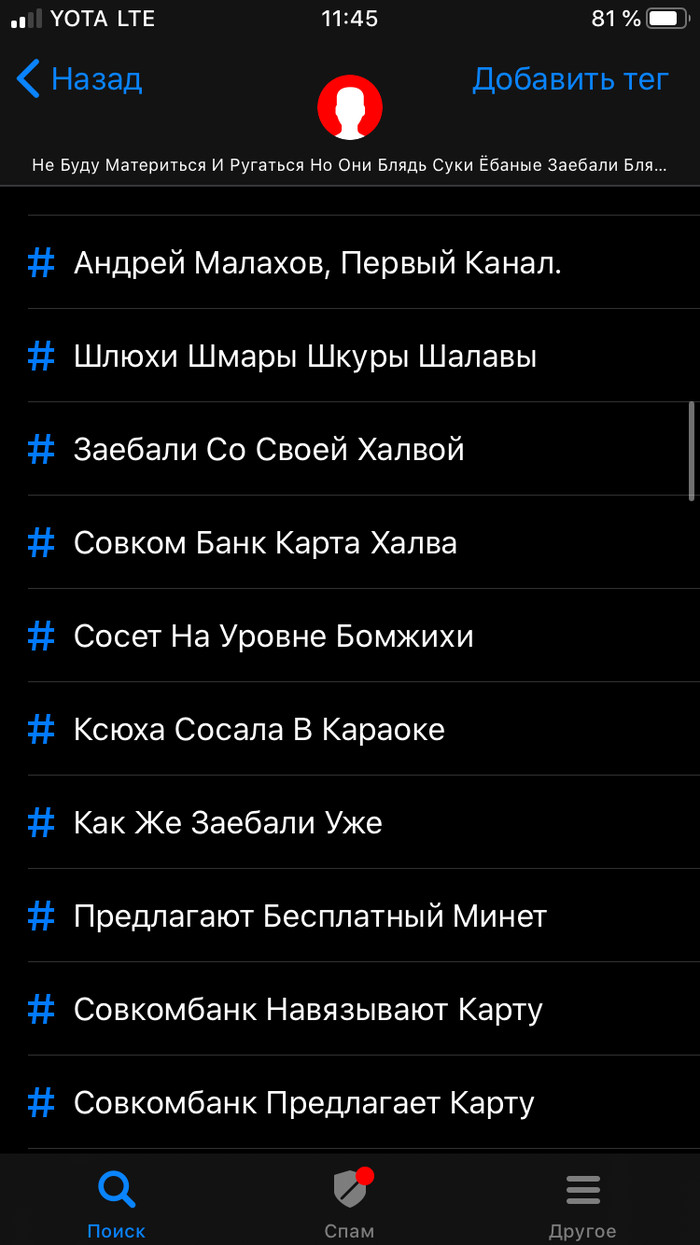Open the tag Совкомбанк Навязывают Карту
700x1245 pixels.
[x=308, y=1010]
